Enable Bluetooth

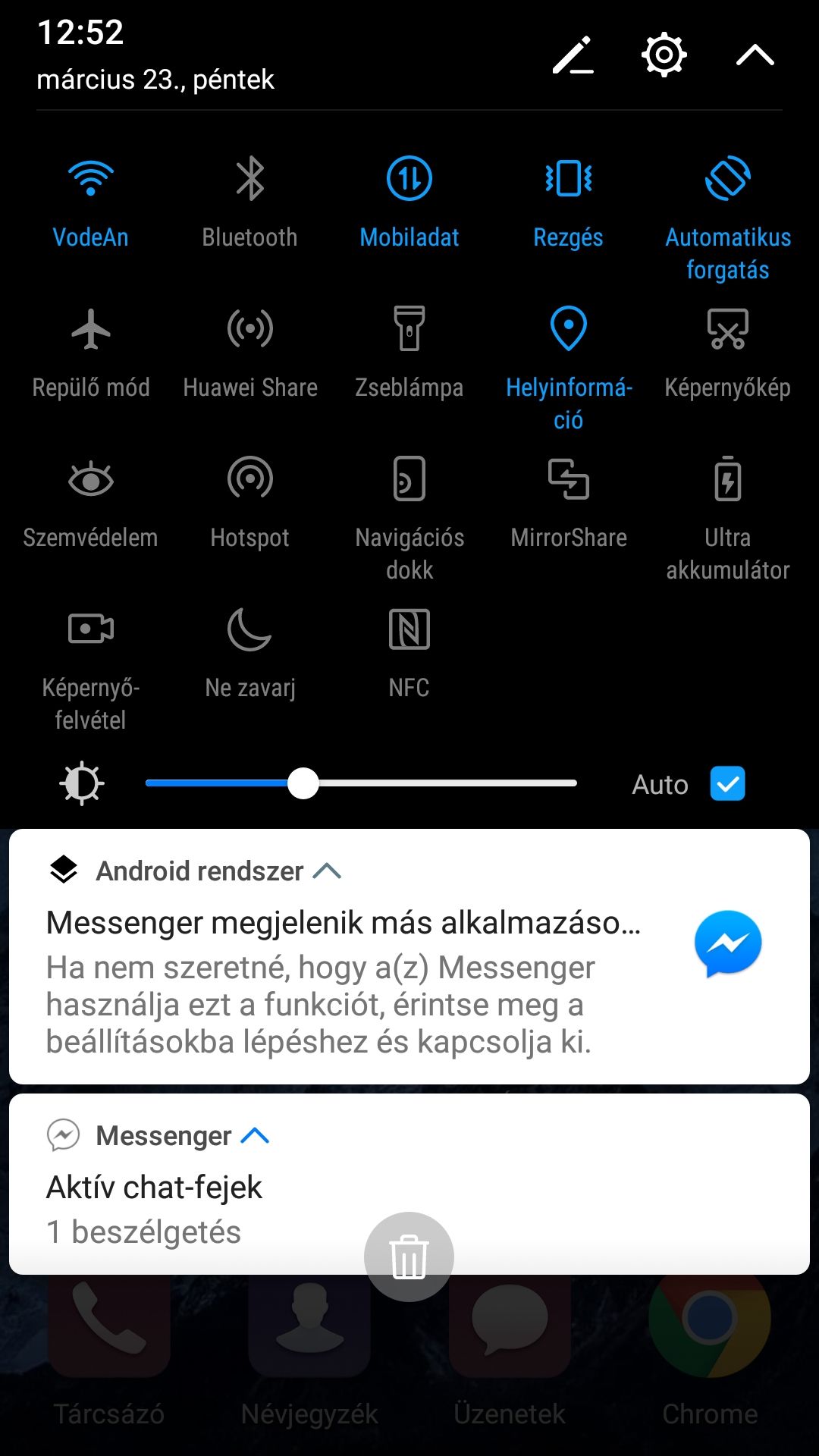(249, 180)
